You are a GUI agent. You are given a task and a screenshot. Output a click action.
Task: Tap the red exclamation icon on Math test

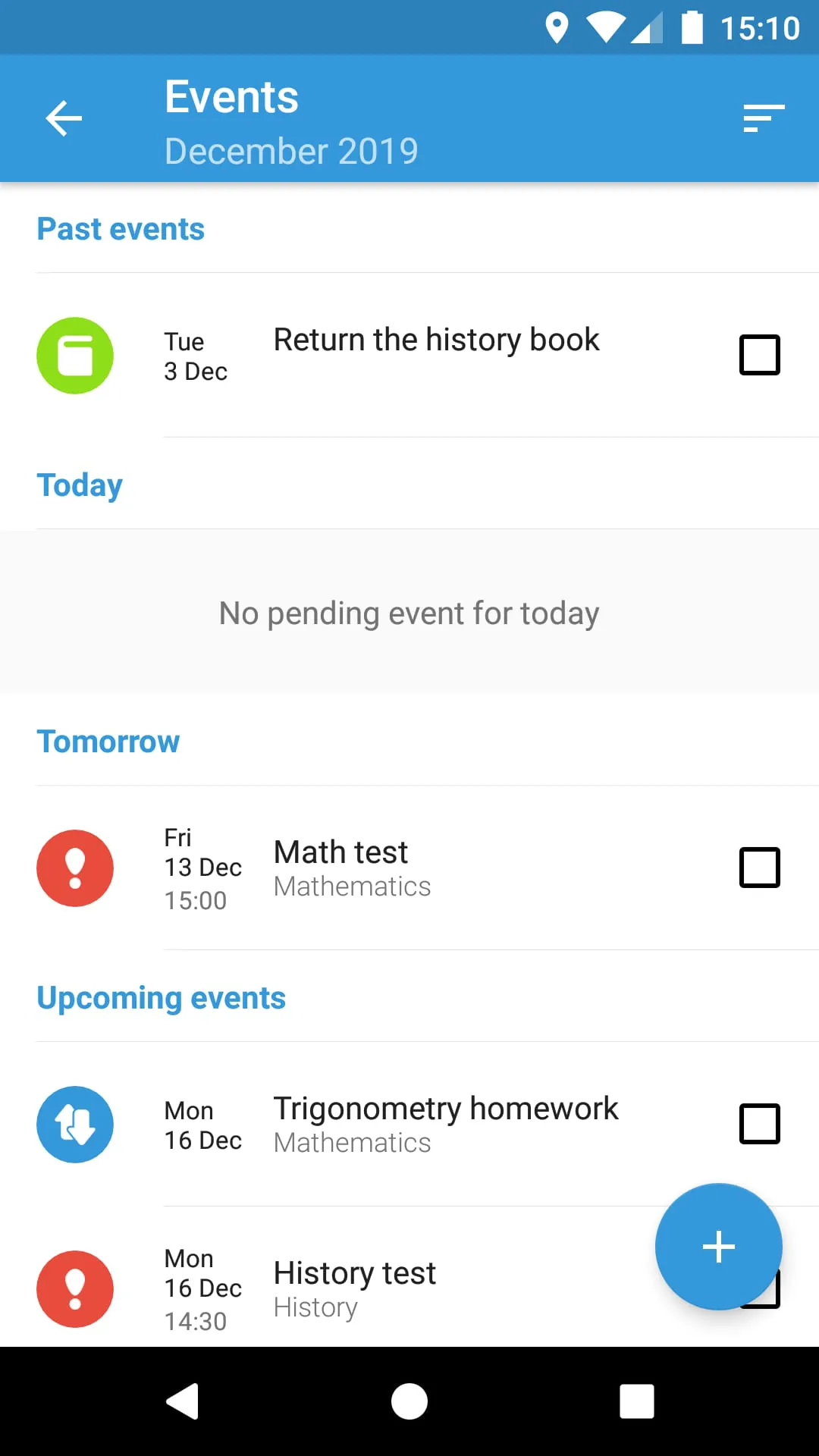coord(75,868)
